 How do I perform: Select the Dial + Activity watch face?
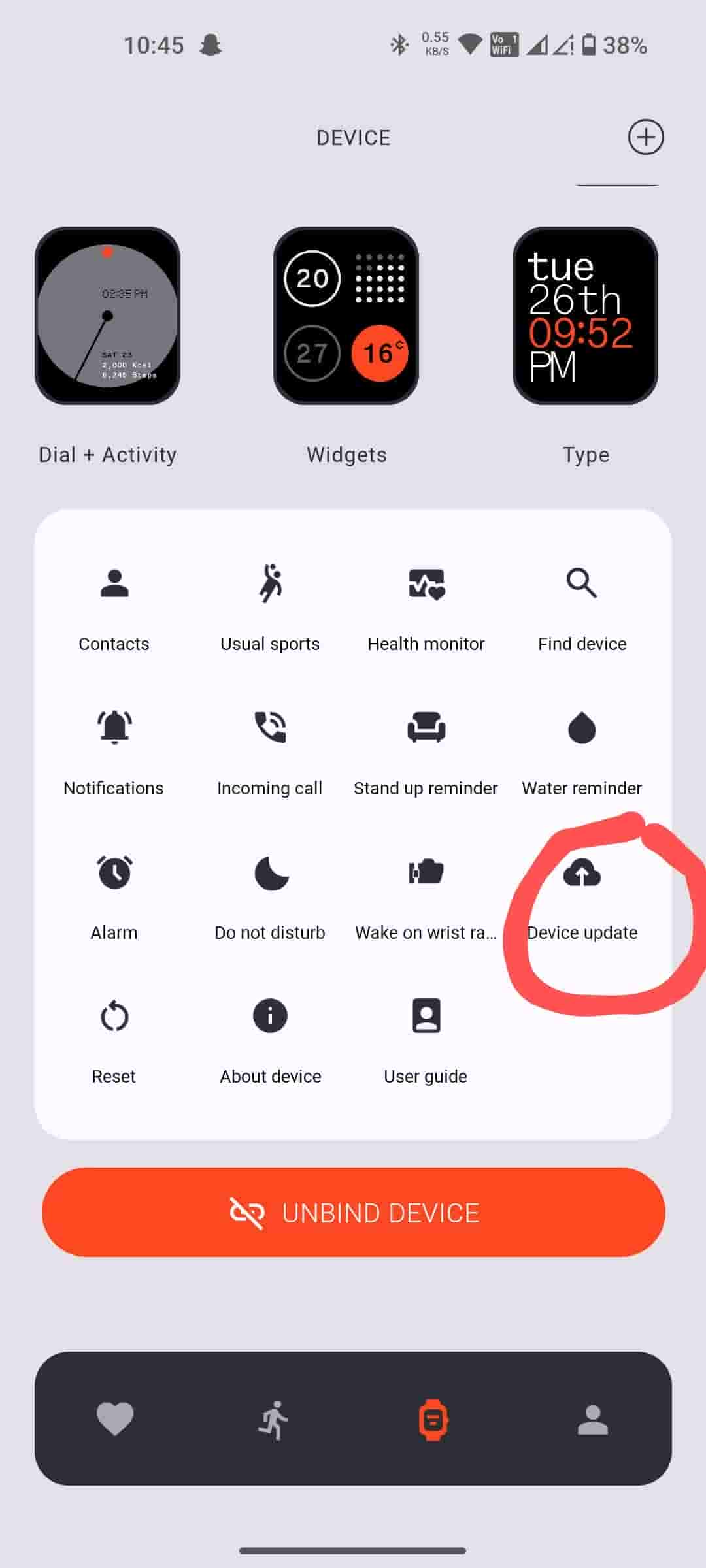108,316
